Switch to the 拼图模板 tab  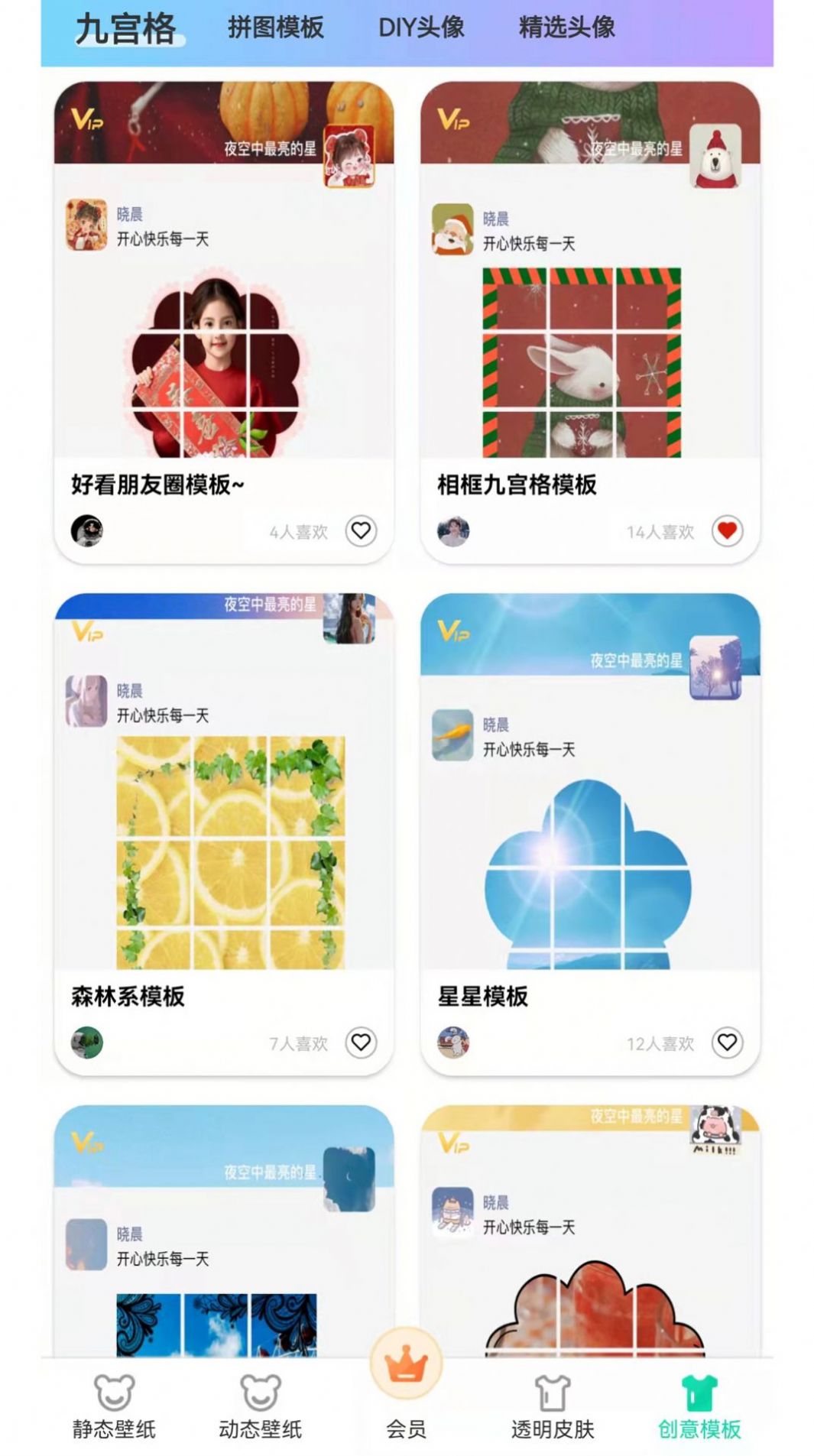pyautogui.click(x=275, y=28)
